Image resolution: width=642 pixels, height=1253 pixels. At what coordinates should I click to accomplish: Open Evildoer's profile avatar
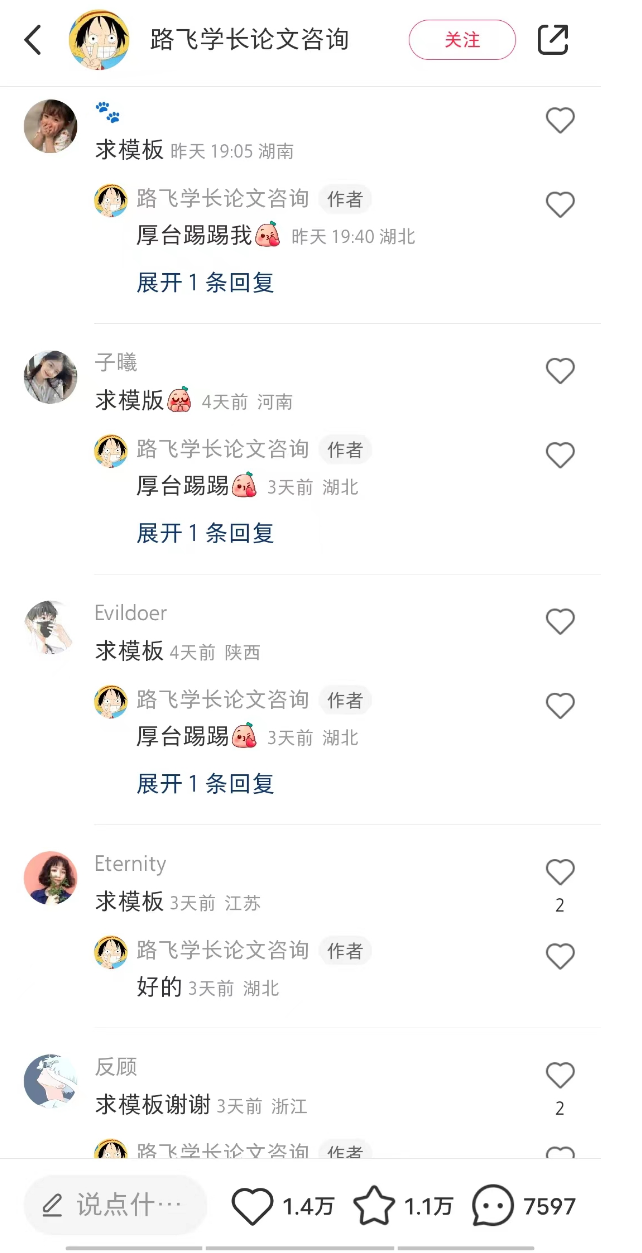tap(50, 628)
